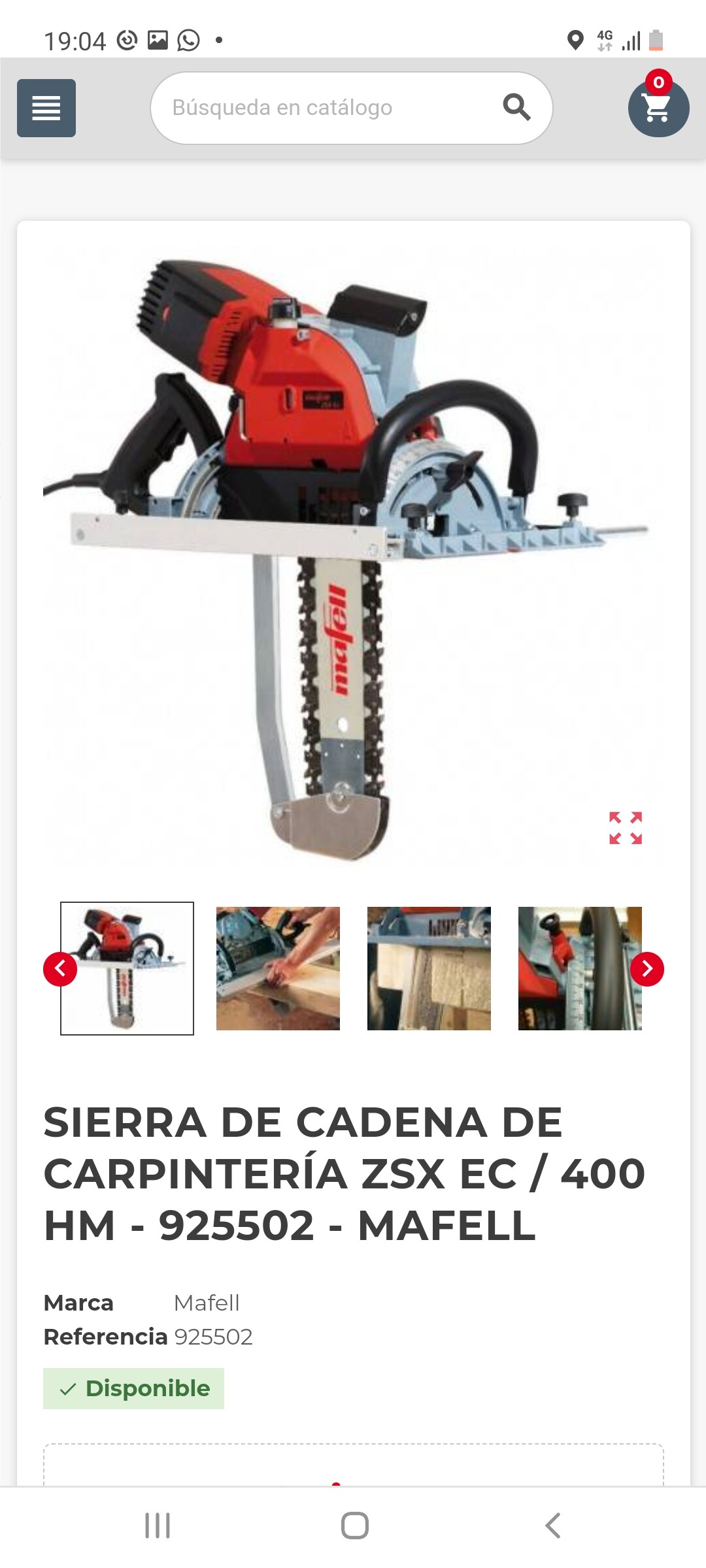
Task: Open the shopping cart
Action: [x=658, y=108]
